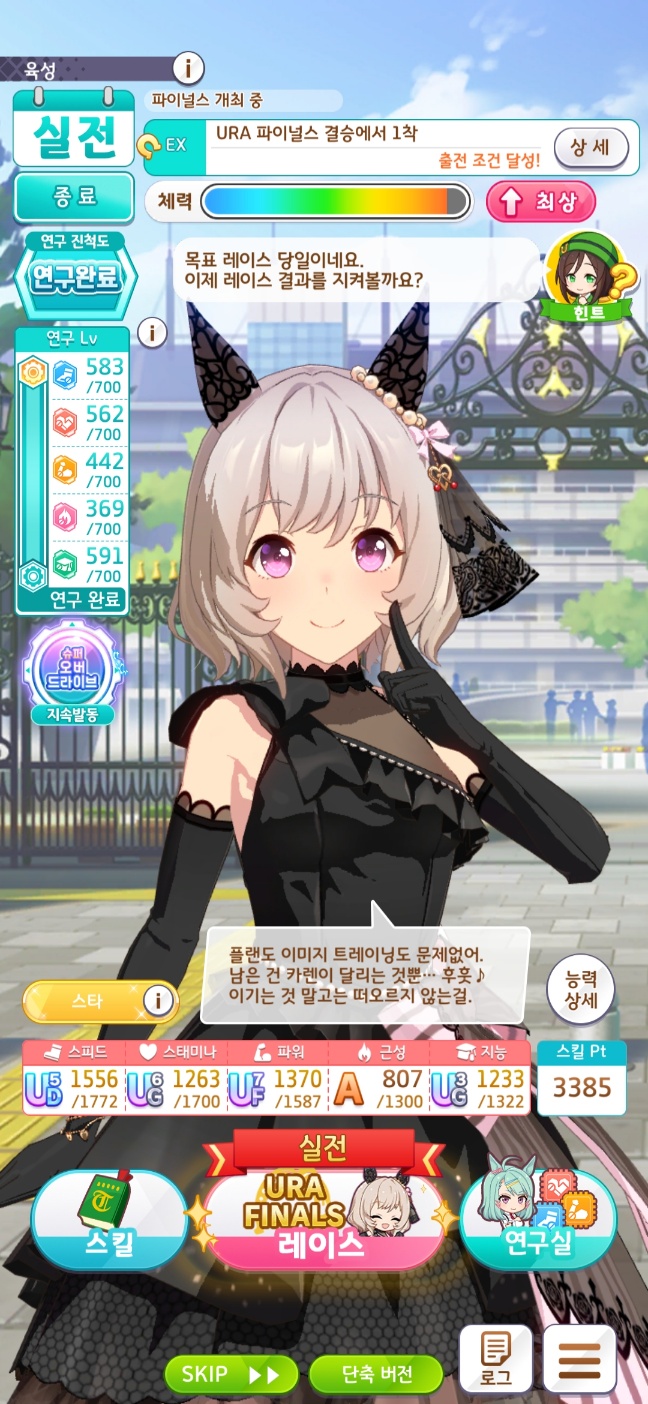Open the info icon next to 육성
Screen dimensions: 648x1404
coord(188,69)
